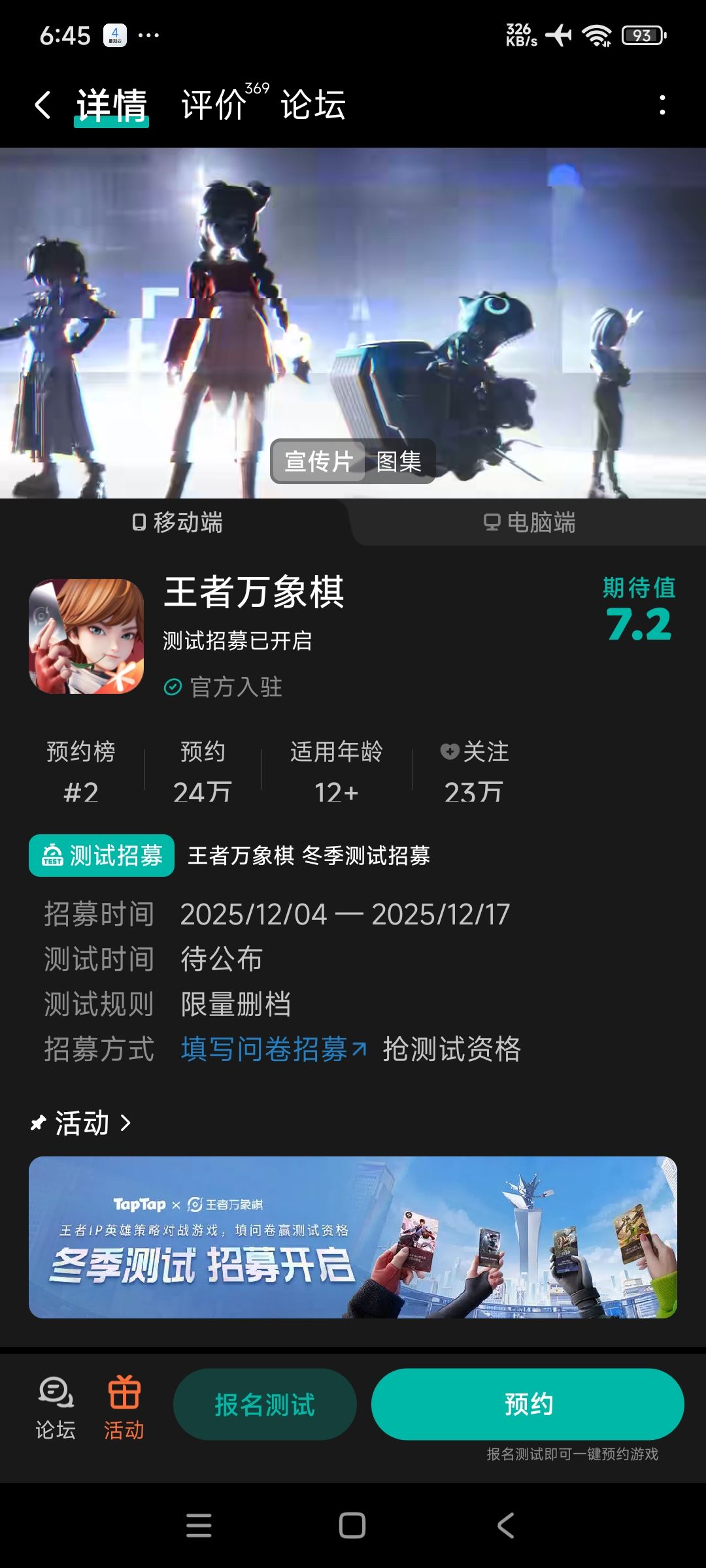
Task: Open the 填写问卷招募 link
Action: point(273,1049)
